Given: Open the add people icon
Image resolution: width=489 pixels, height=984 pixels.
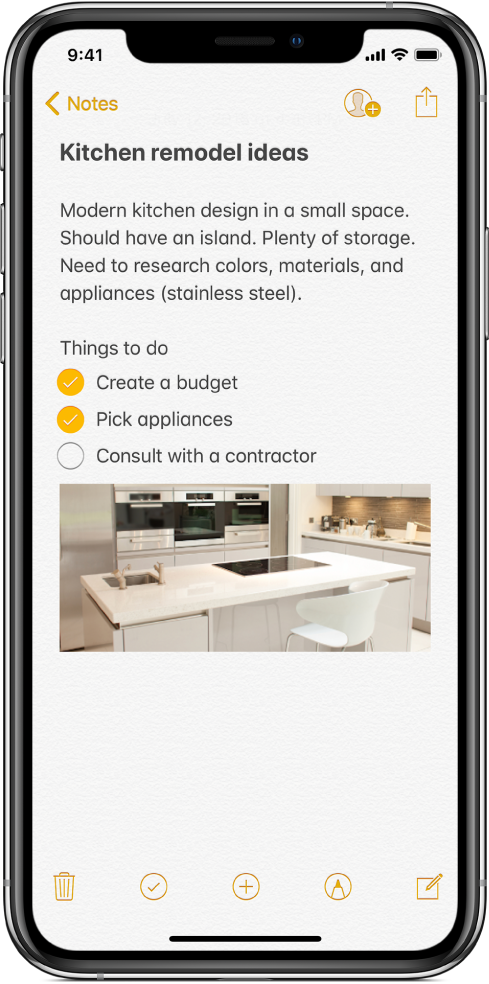Looking at the screenshot, I should tap(362, 104).
